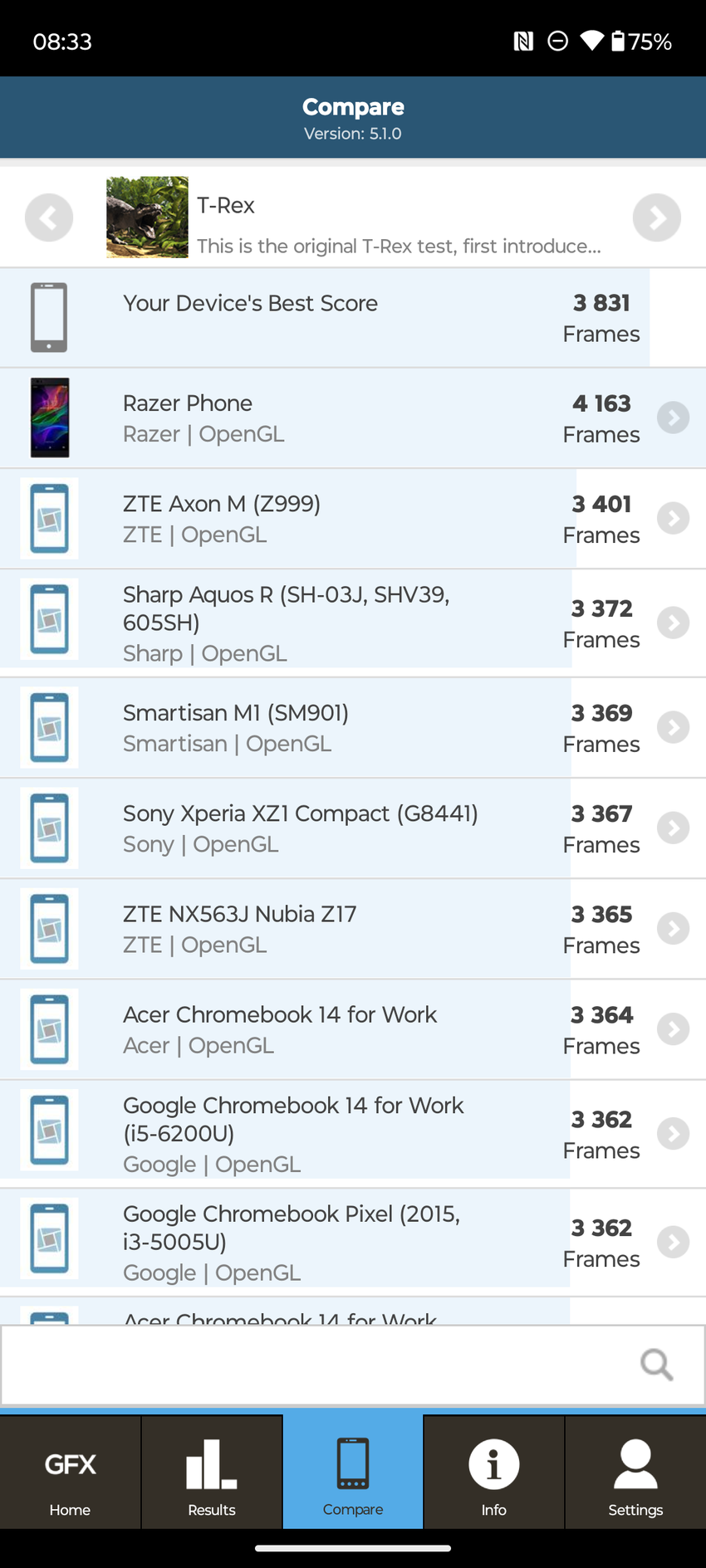The height and width of the screenshot is (1568, 706).
Task: Open Sony Xperia XZ1 Compact details
Action: pos(673,828)
